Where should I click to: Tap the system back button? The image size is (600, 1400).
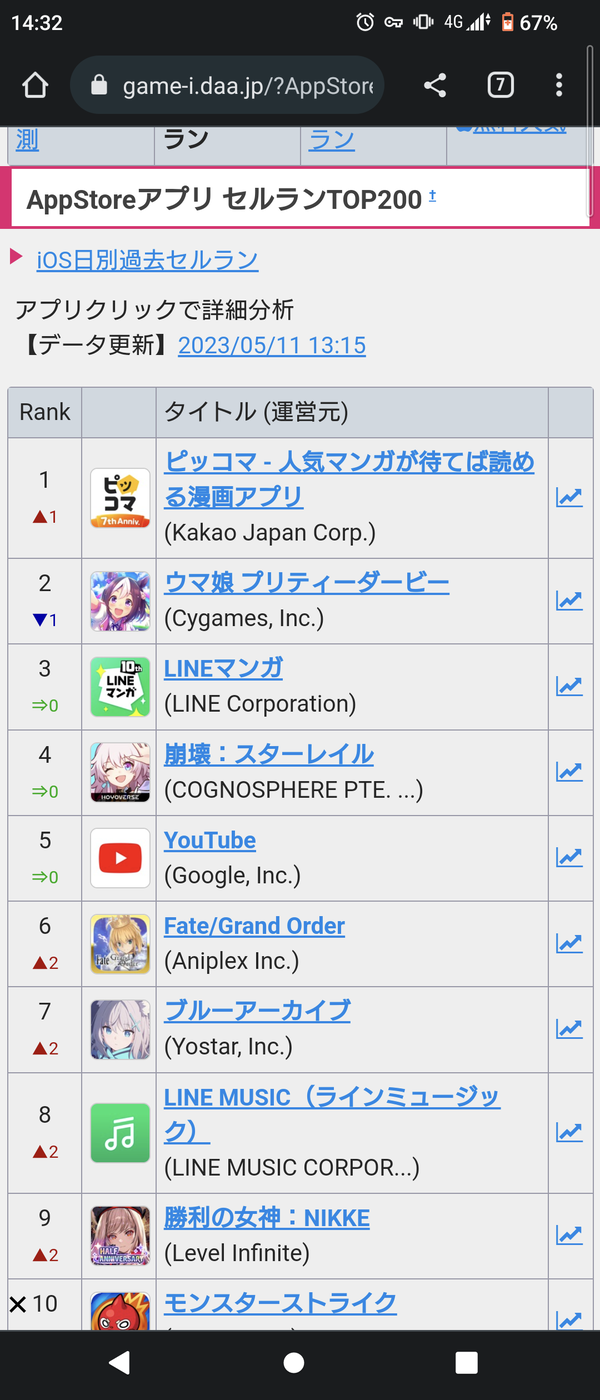(x=120, y=1362)
